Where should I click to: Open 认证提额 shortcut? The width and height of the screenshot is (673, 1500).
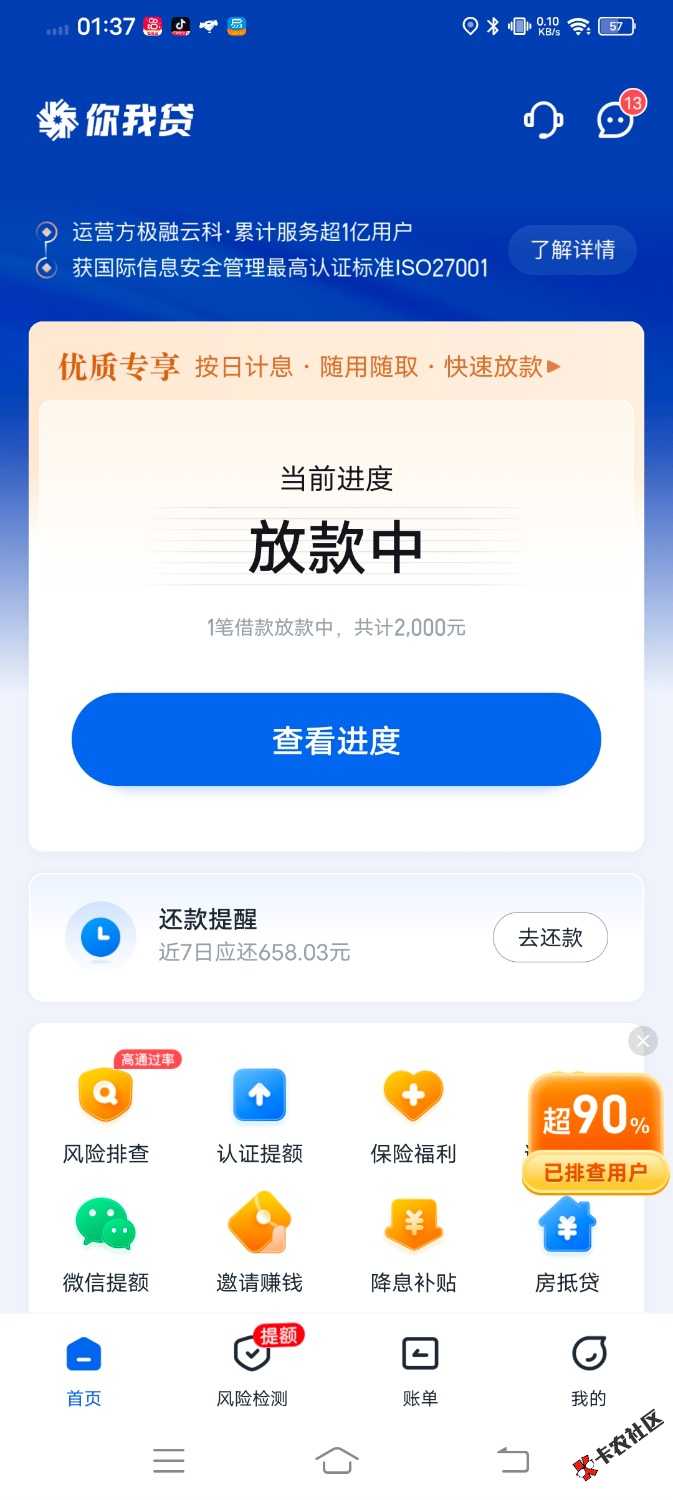(260, 1114)
